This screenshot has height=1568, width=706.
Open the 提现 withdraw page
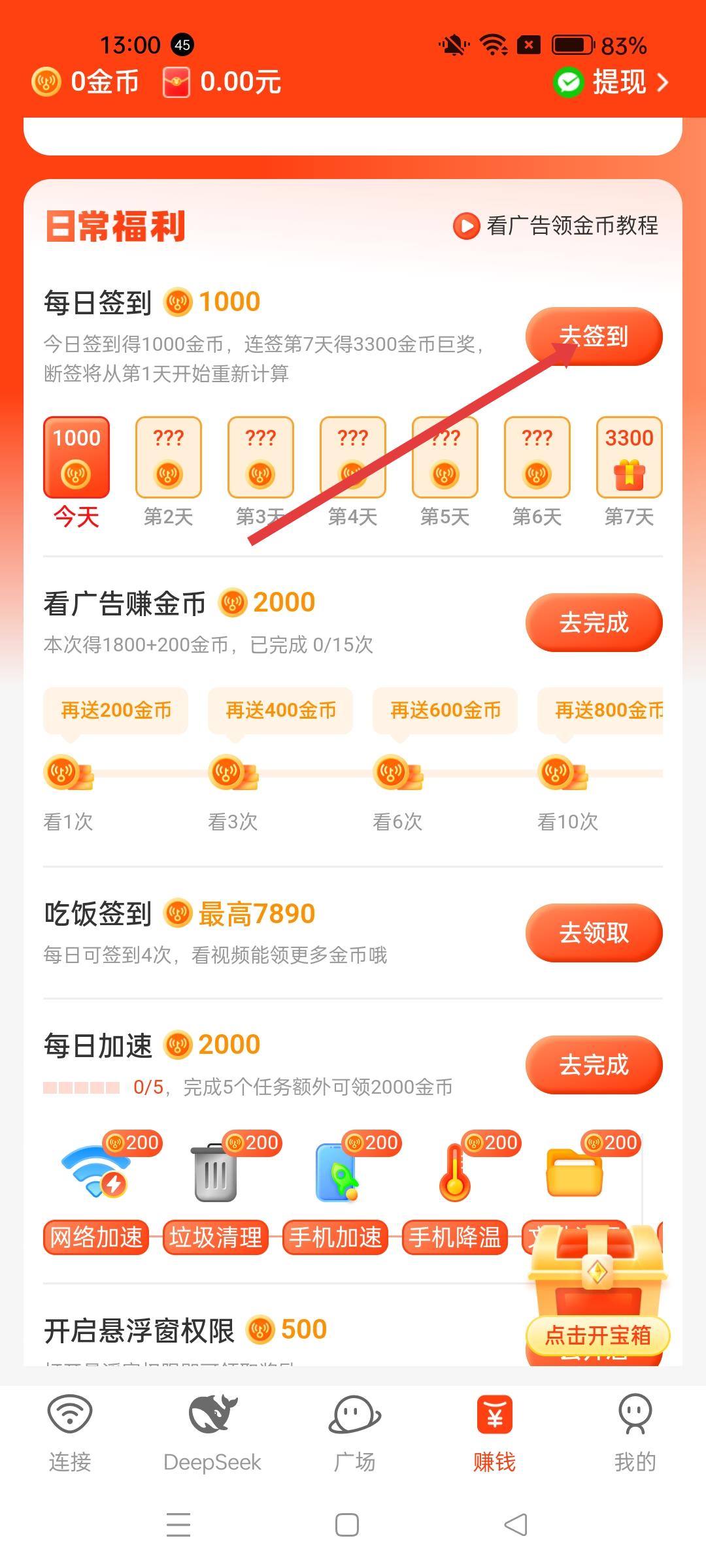coord(611,82)
